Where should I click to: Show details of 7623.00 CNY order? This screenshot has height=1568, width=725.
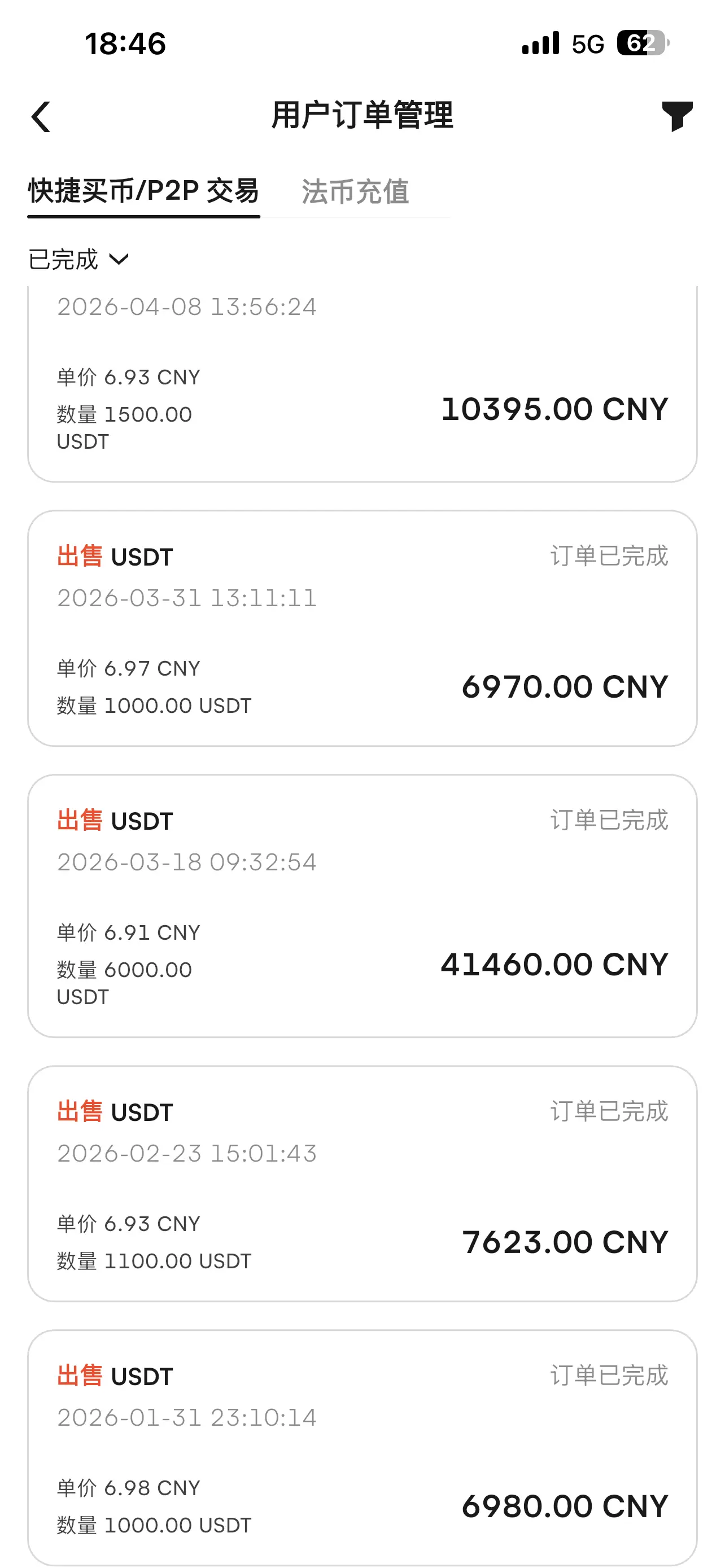click(x=361, y=1183)
